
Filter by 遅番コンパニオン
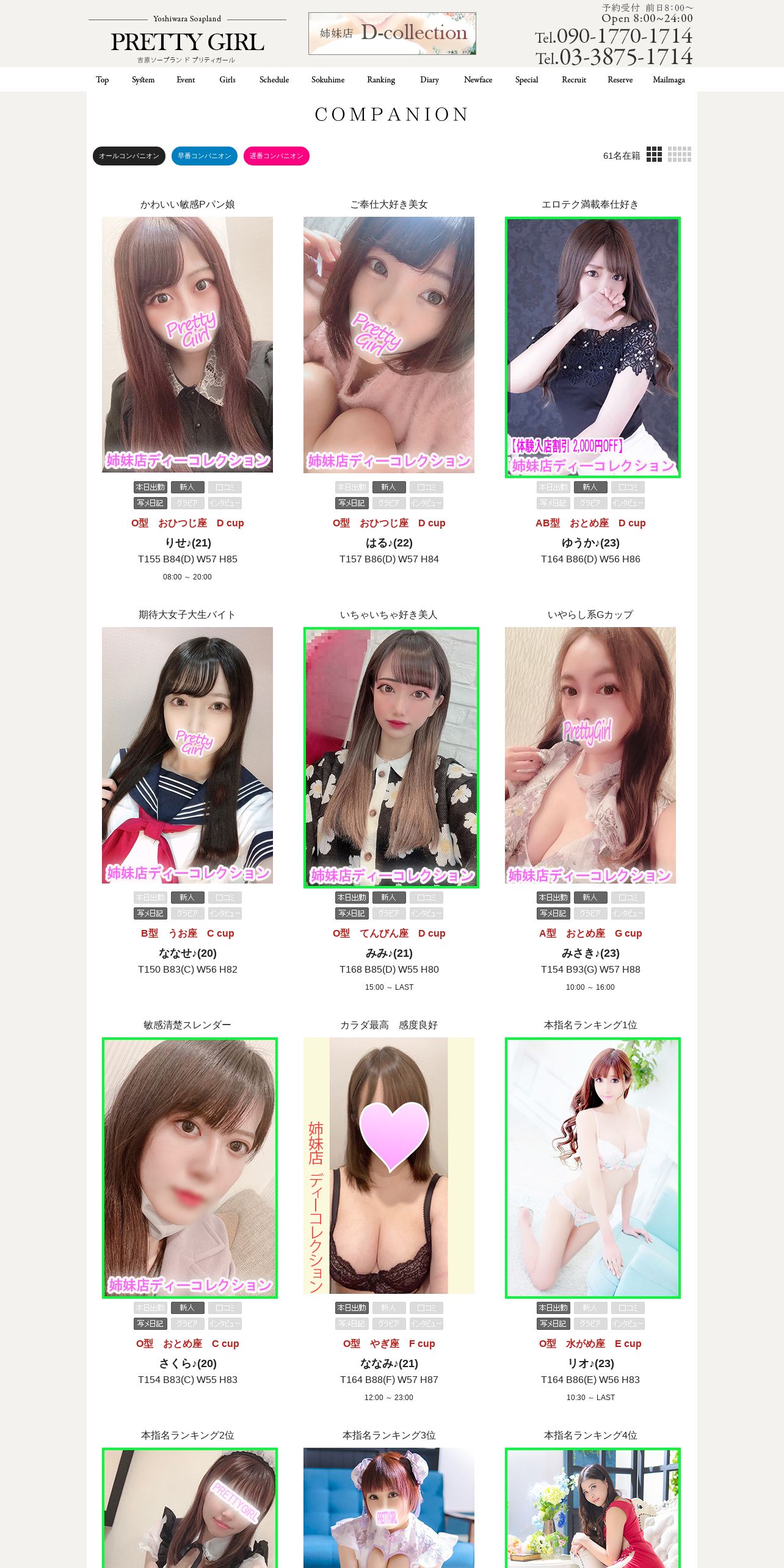(x=276, y=156)
